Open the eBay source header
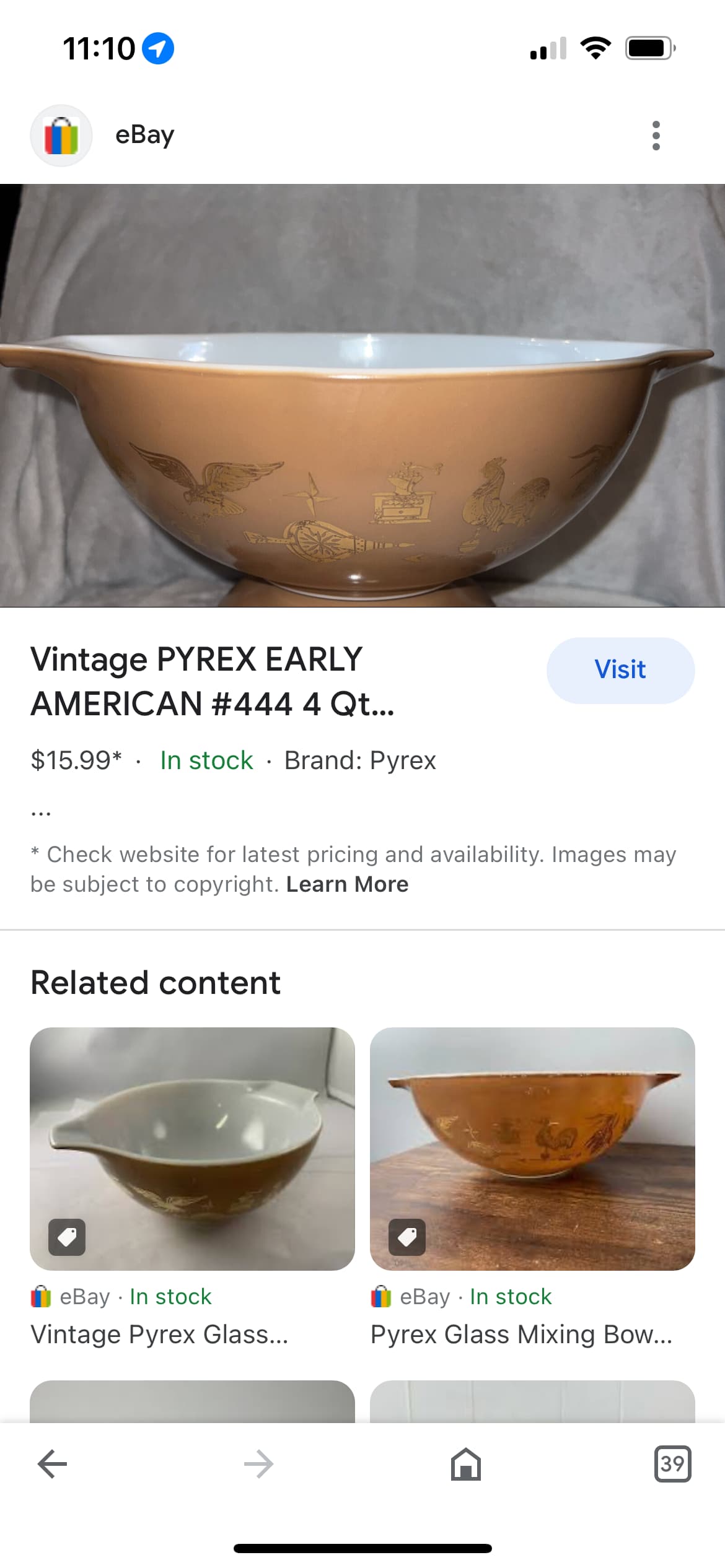 click(144, 135)
